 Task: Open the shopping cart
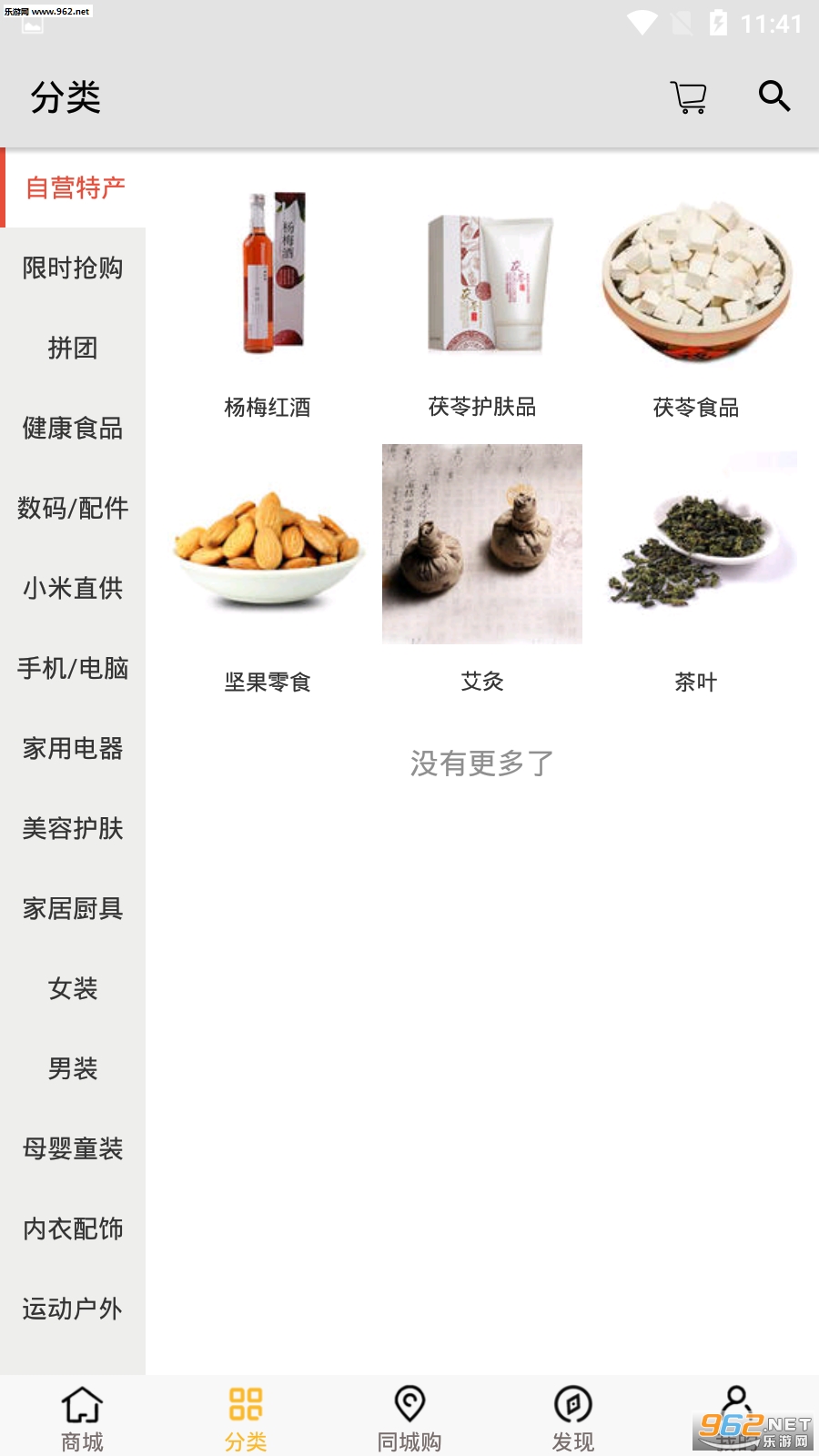[x=688, y=96]
